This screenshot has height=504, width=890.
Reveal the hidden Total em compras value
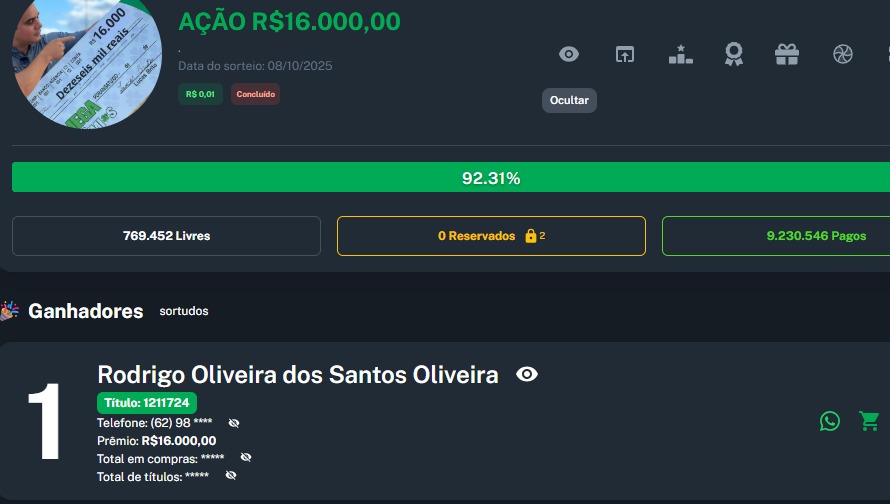[x=246, y=457]
